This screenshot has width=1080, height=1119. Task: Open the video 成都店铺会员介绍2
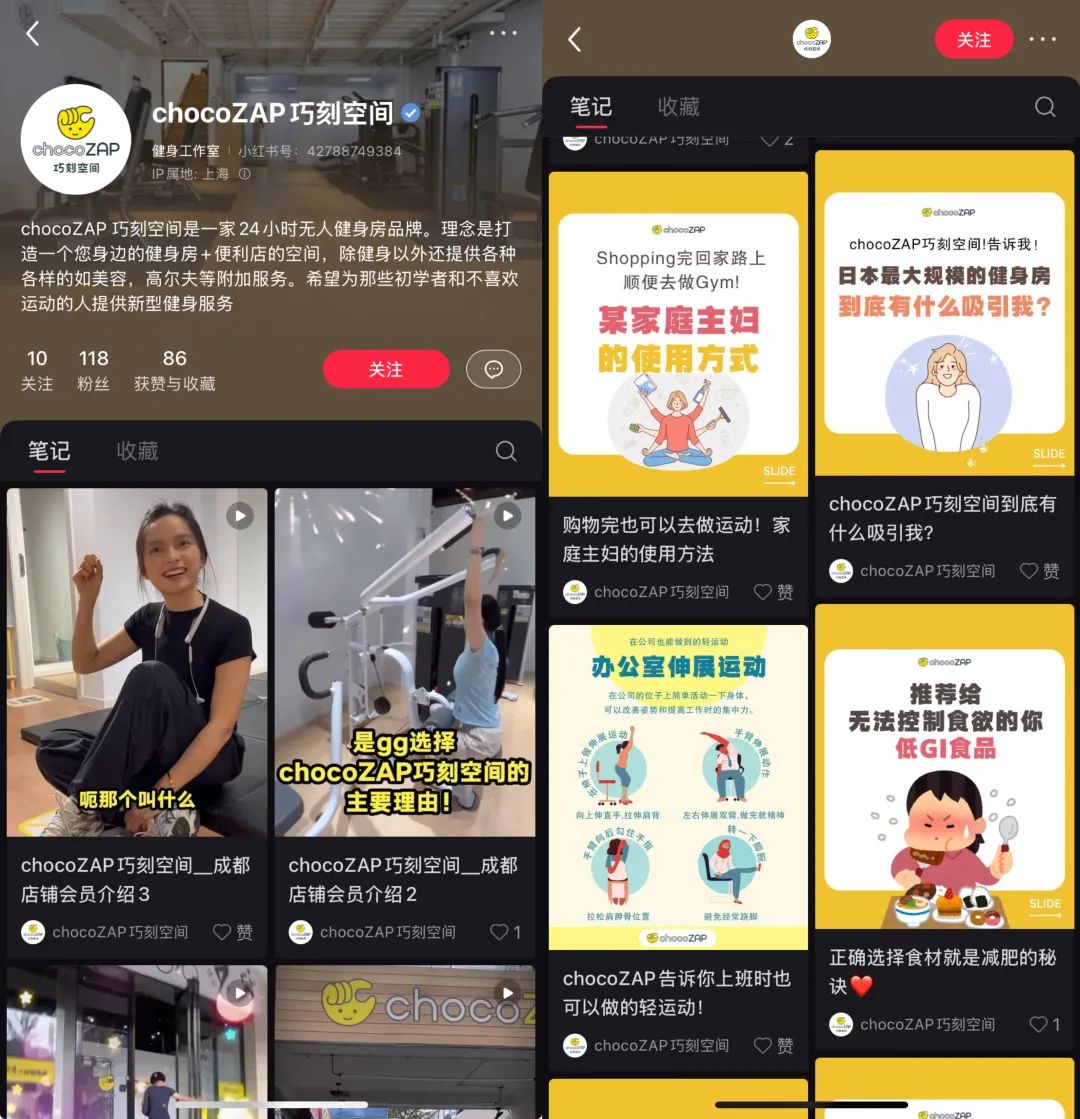coord(405,662)
